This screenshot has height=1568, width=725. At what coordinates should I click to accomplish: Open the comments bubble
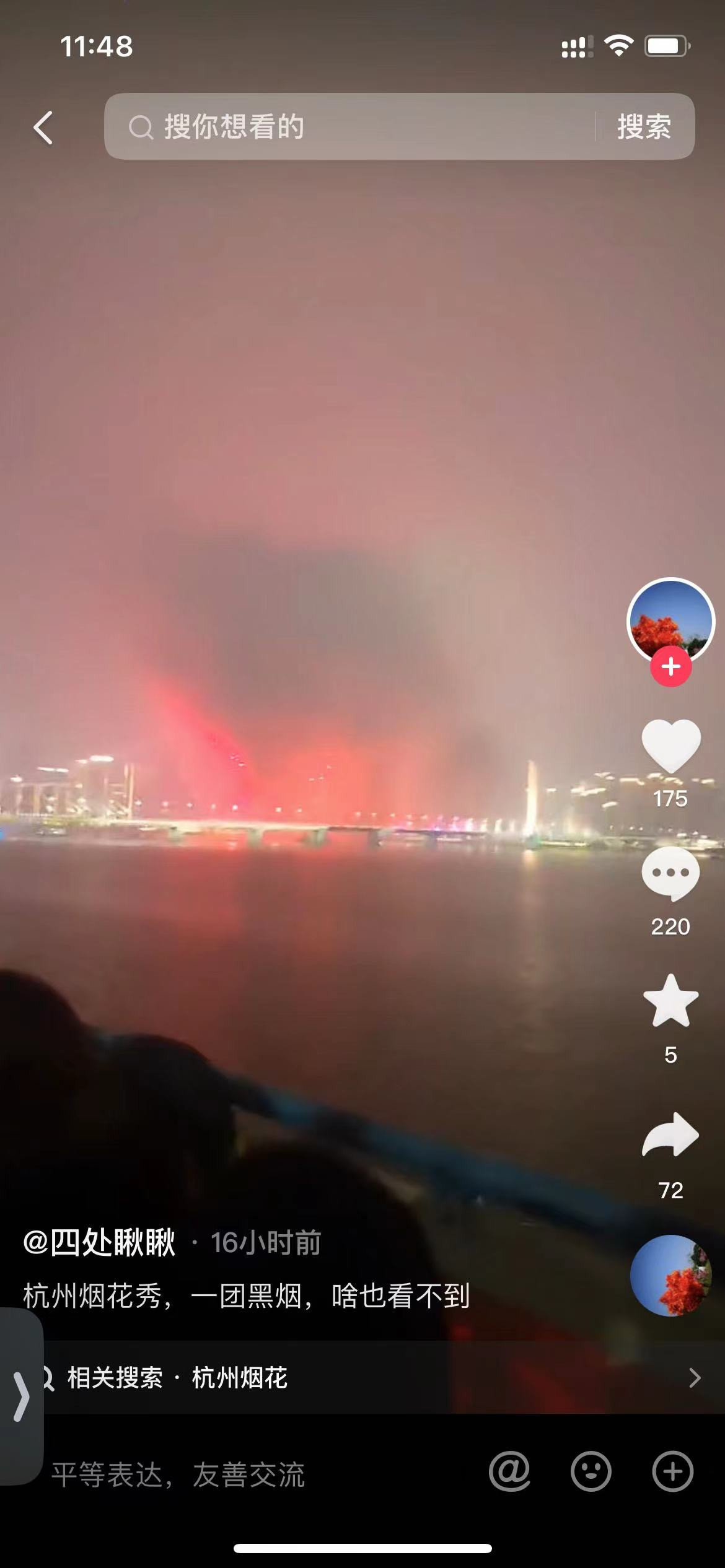(x=670, y=874)
